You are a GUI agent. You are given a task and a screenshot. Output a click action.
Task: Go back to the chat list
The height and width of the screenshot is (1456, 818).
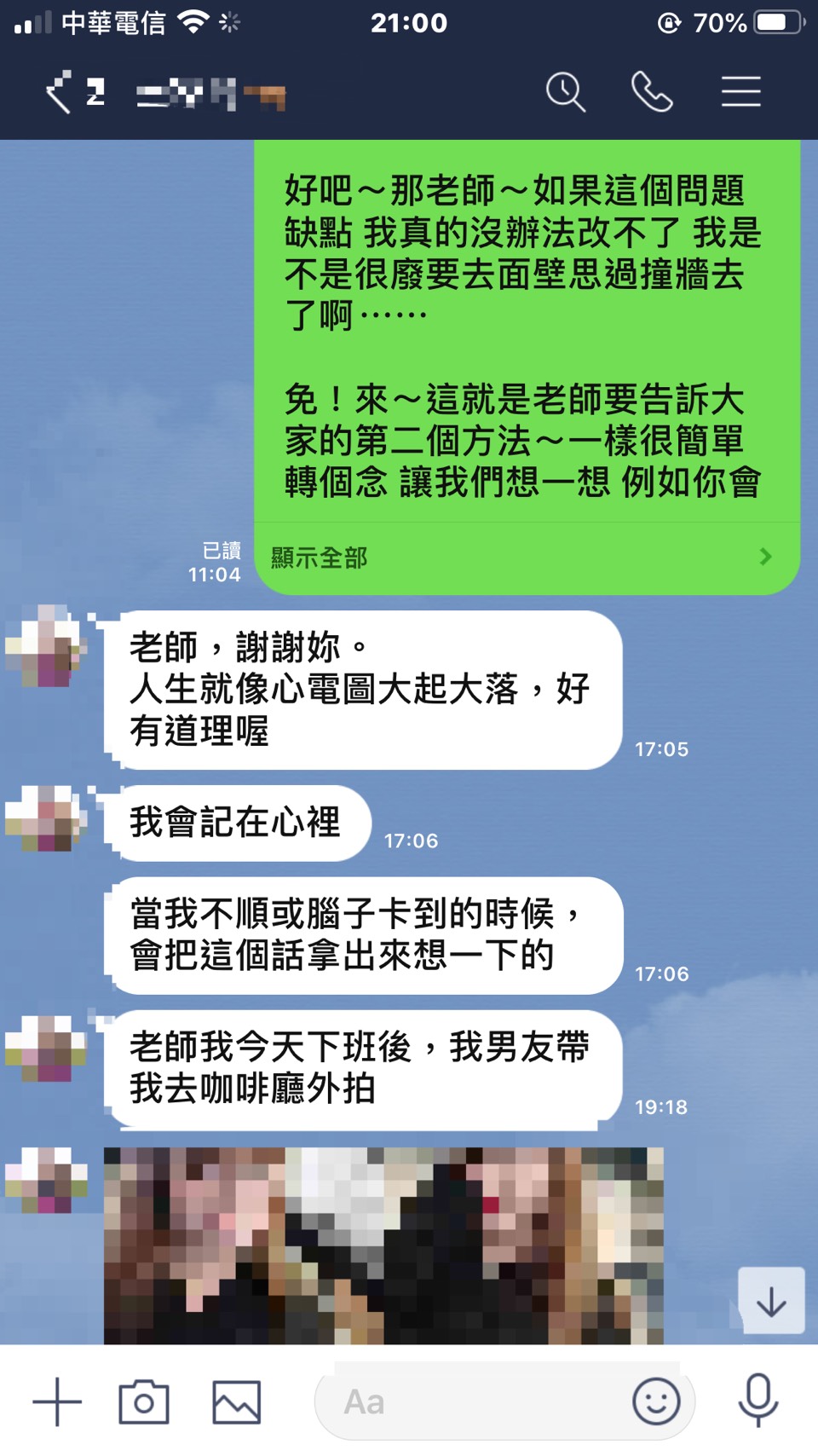click(60, 92)
